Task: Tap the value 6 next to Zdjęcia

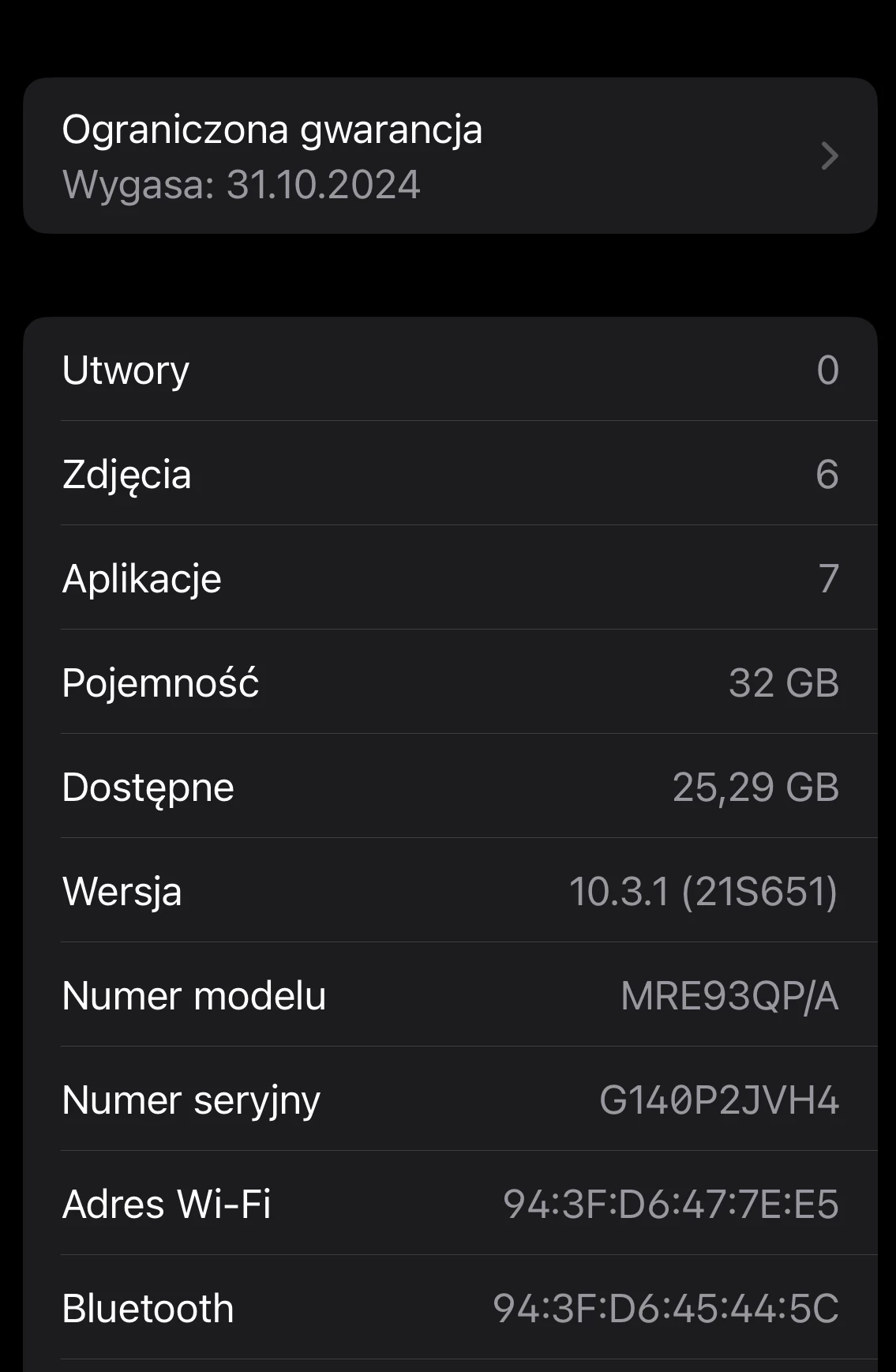Action: [x=827, y=474]
